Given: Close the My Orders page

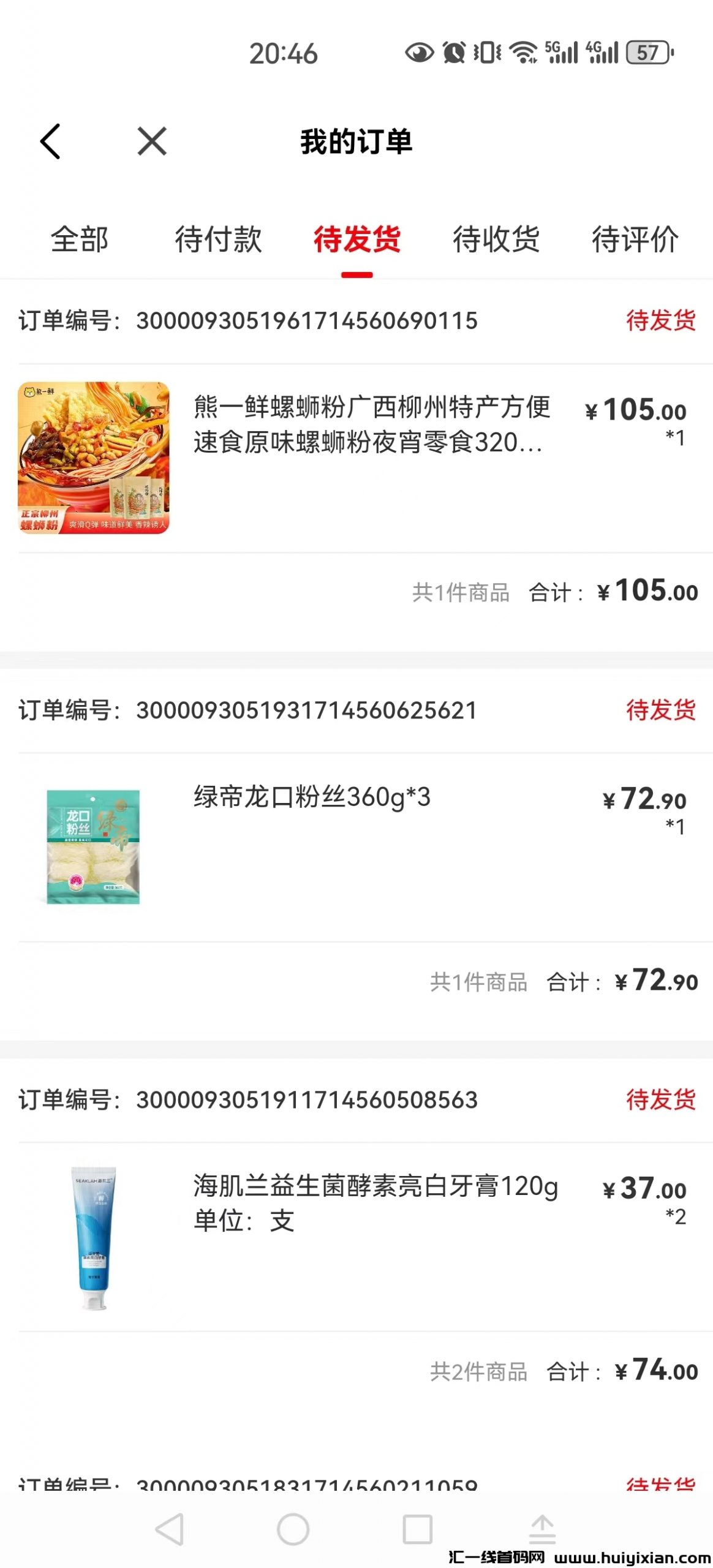Looking at the screenshot, I should pos(152,141).
